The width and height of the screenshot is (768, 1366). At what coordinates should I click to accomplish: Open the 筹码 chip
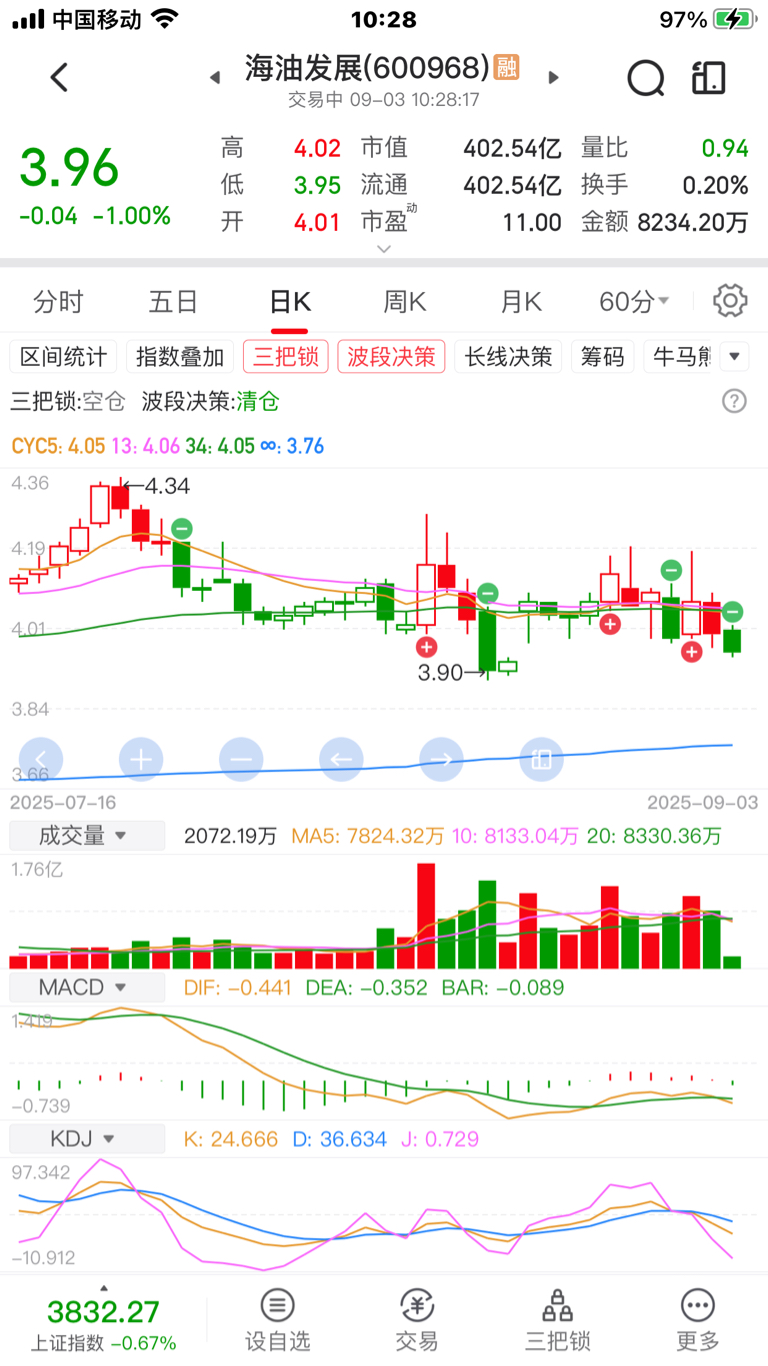(602, 357)
